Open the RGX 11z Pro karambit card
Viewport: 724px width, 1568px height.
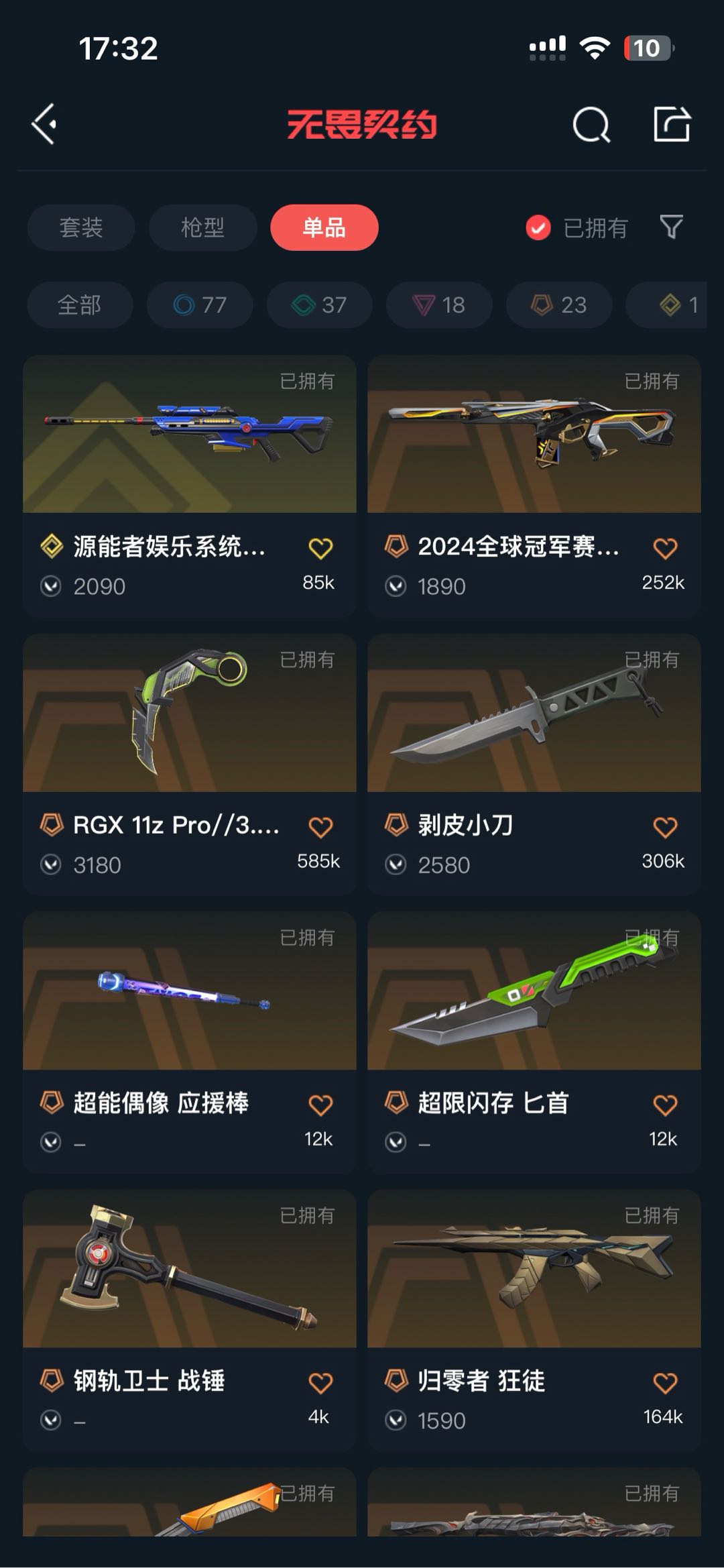[x=190, y=765]
